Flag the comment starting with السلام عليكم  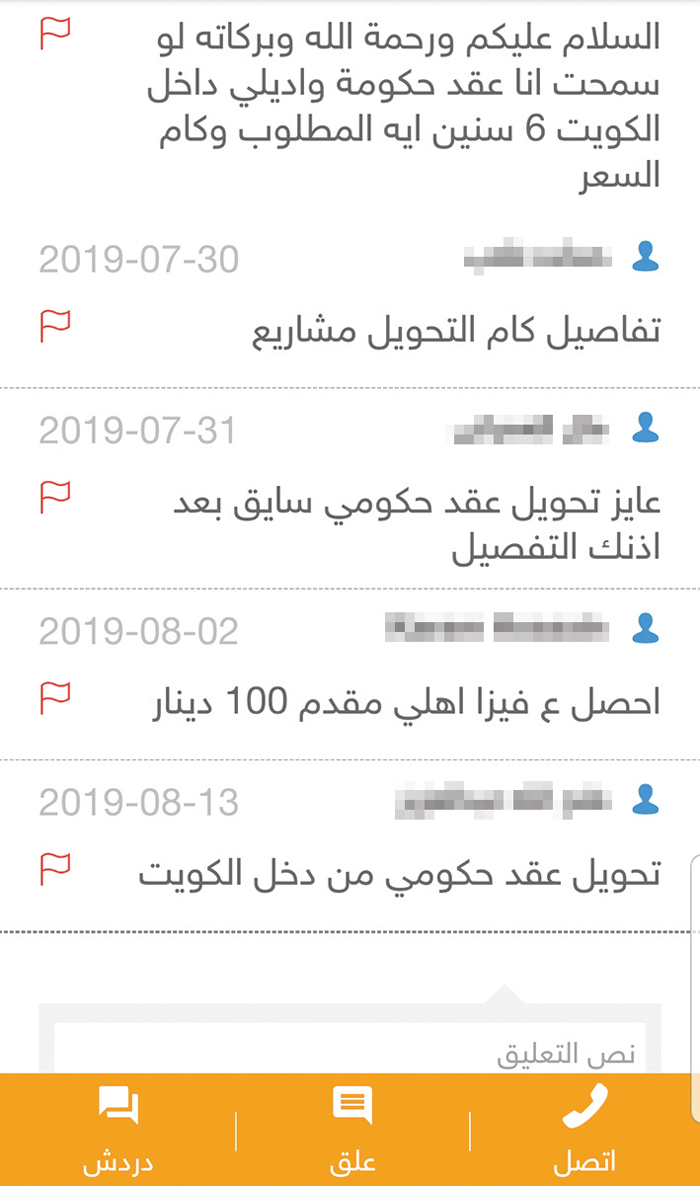(55, 33)
